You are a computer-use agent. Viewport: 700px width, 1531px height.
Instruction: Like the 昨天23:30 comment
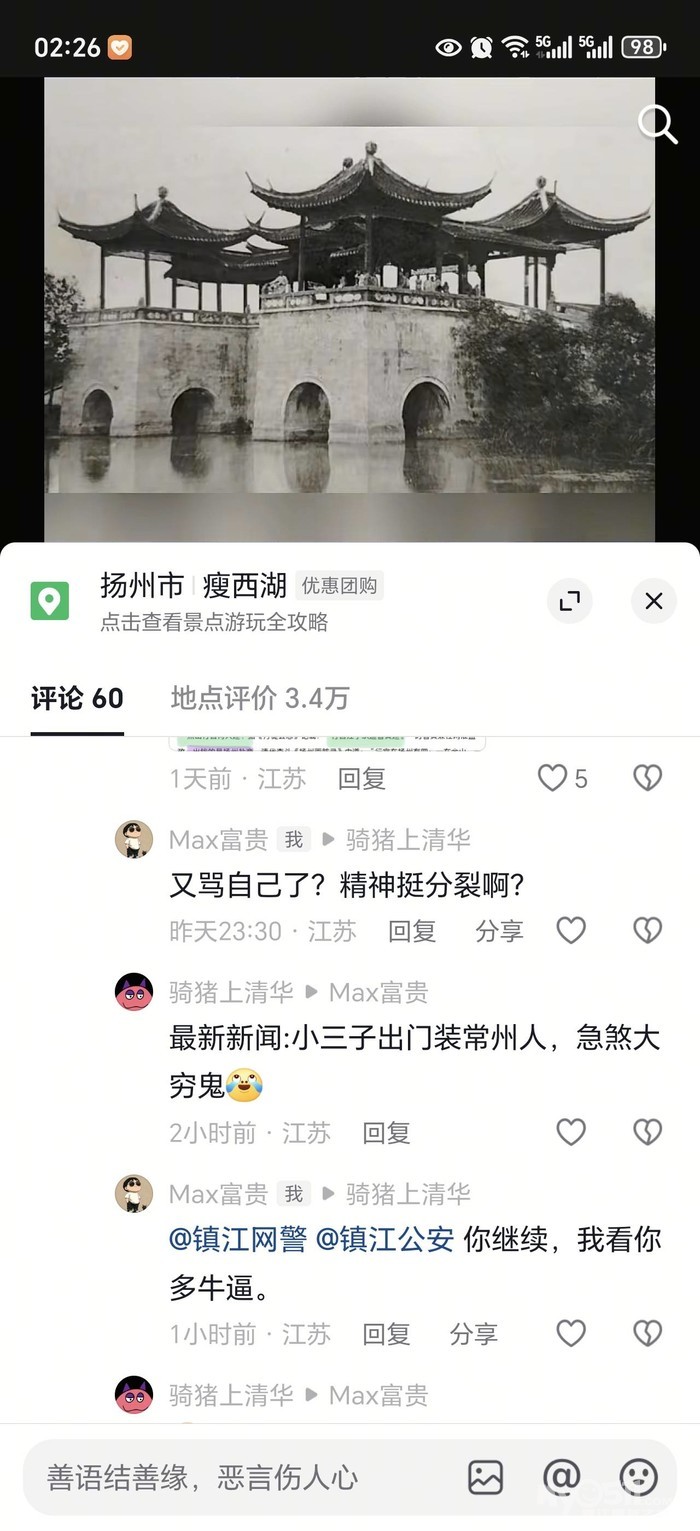[571, 931]
